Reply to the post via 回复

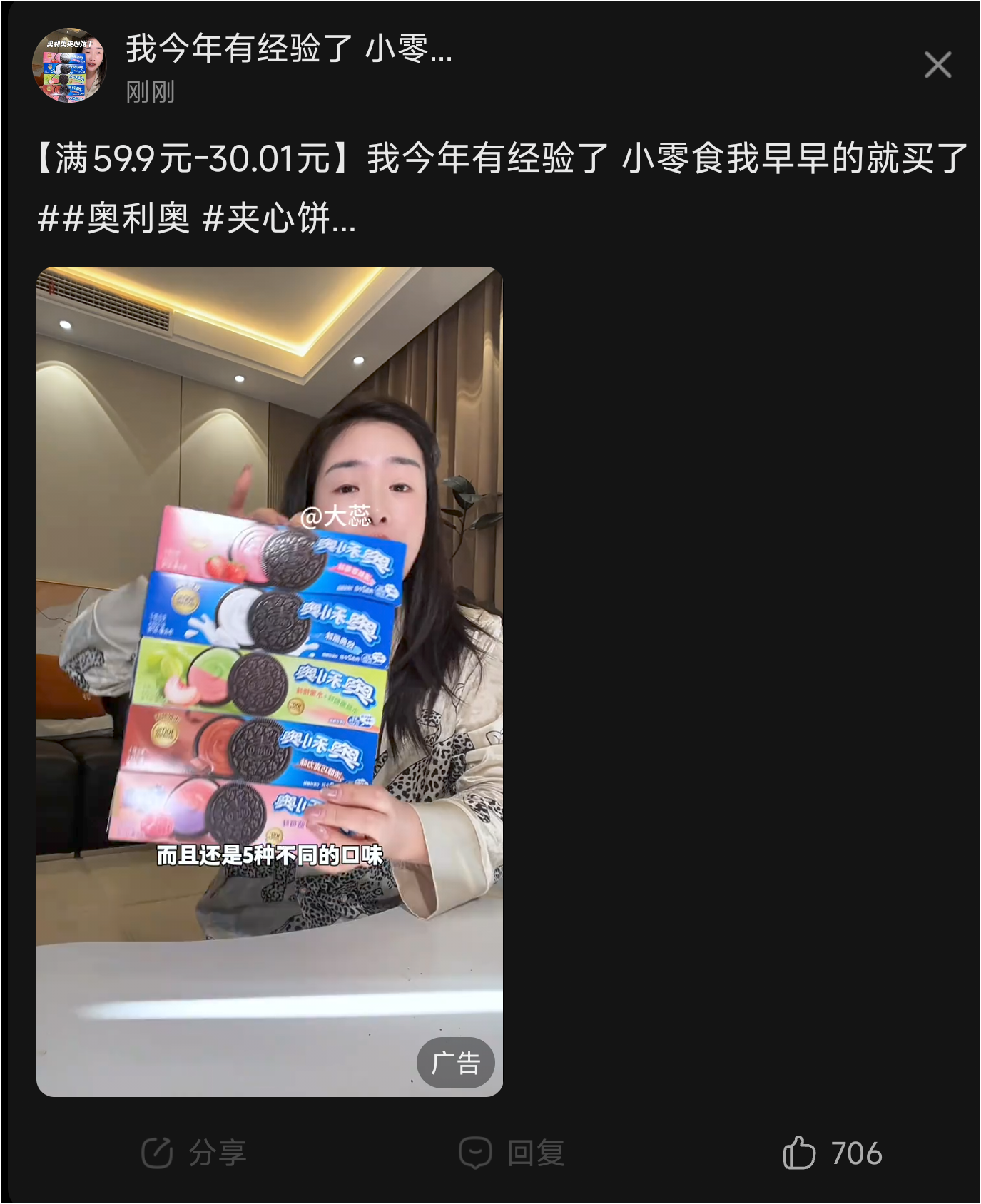tap(512, 1153)
